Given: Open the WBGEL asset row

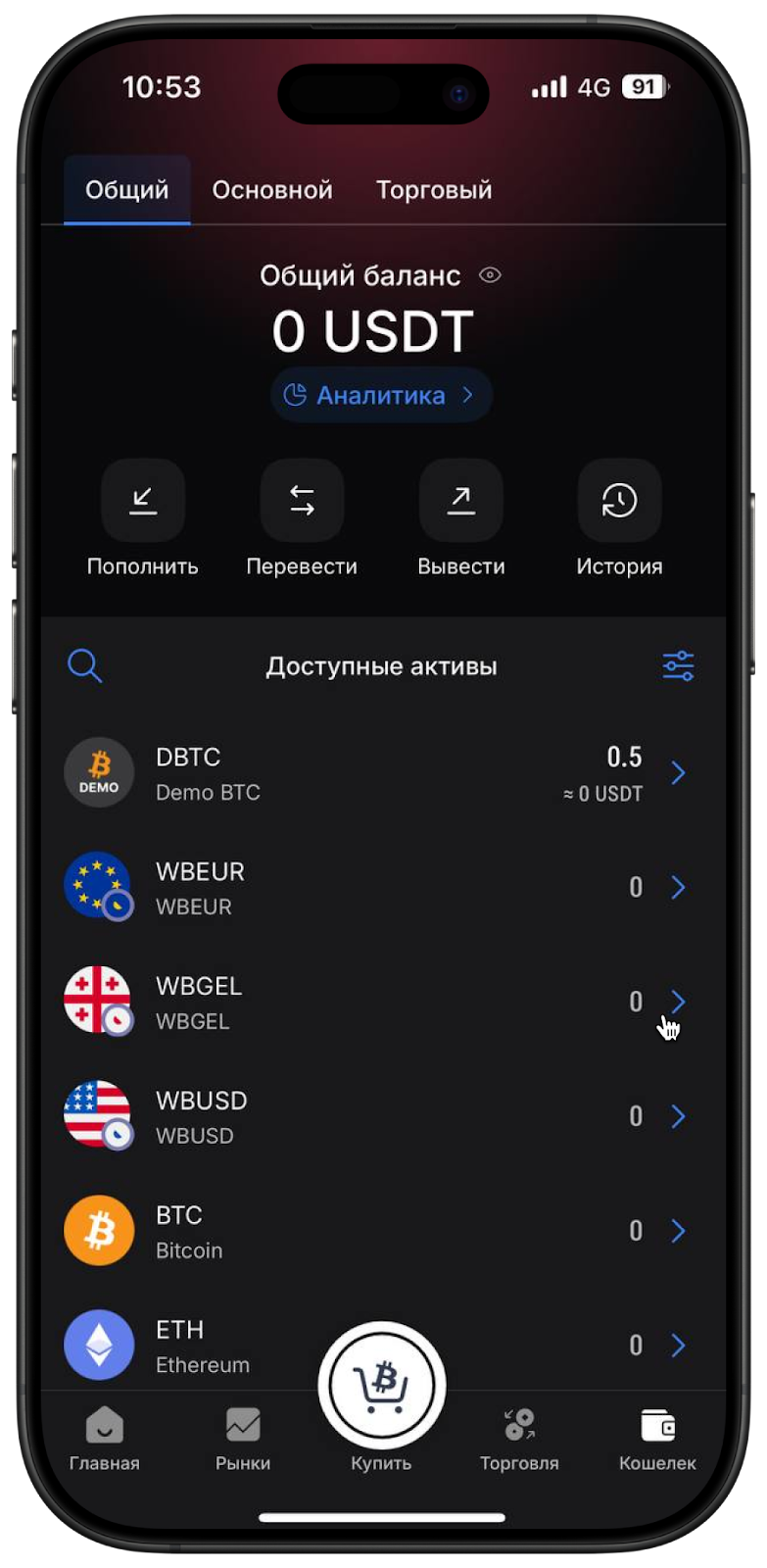Looking at the screenshot, I should [382, 1002].
